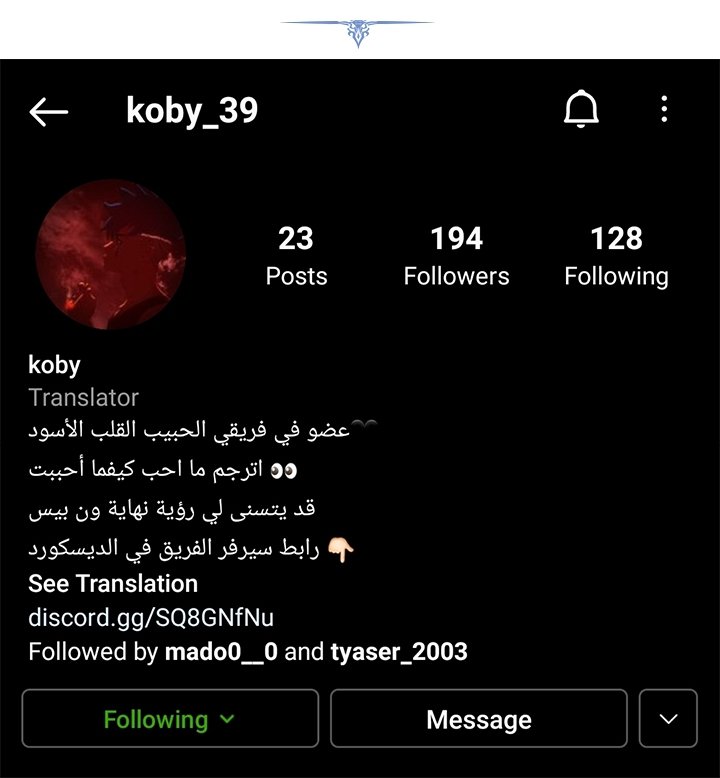Image resolution: width=720 pixels, height=778 pixels.
Task: Open the three-dot options menu
Action: tap(663, 111)
